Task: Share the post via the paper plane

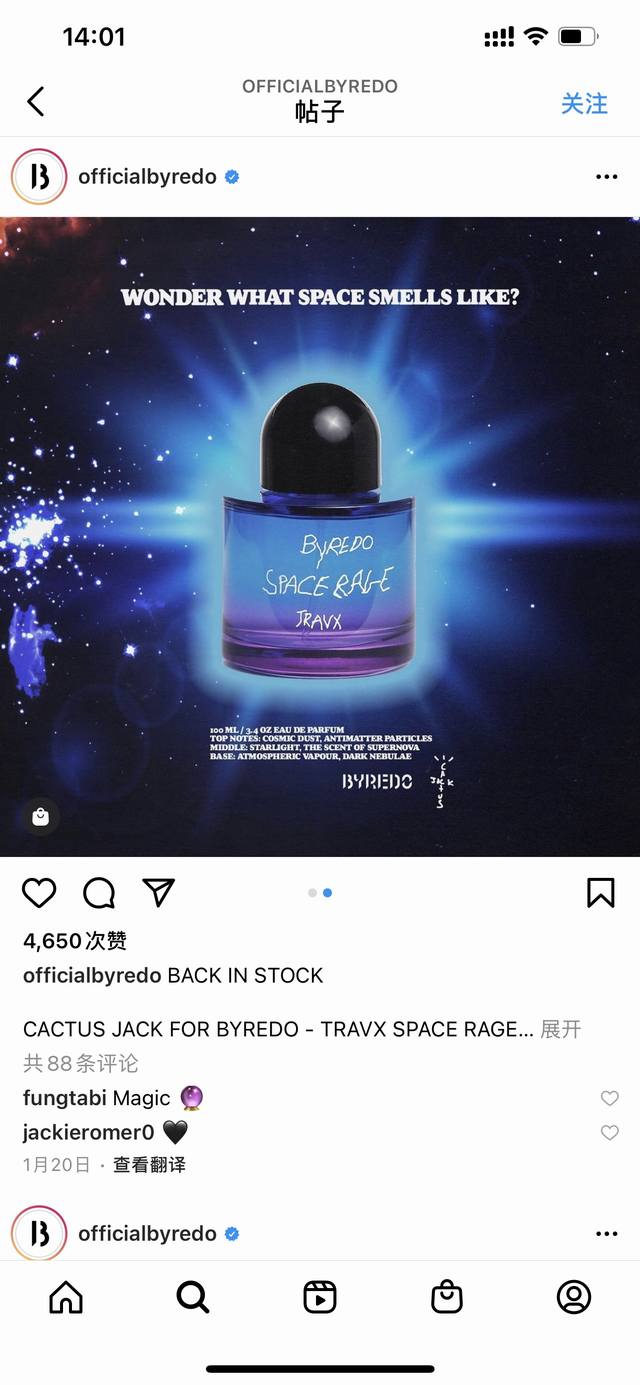Action: point(158,892)
